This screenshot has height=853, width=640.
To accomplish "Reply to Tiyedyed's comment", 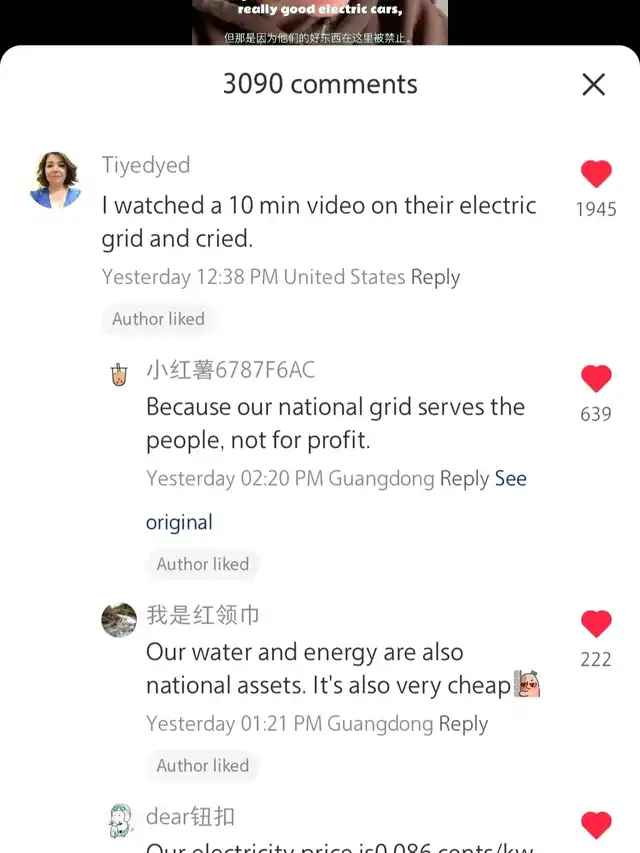I will pyautogui.click(x=435, y=277).
